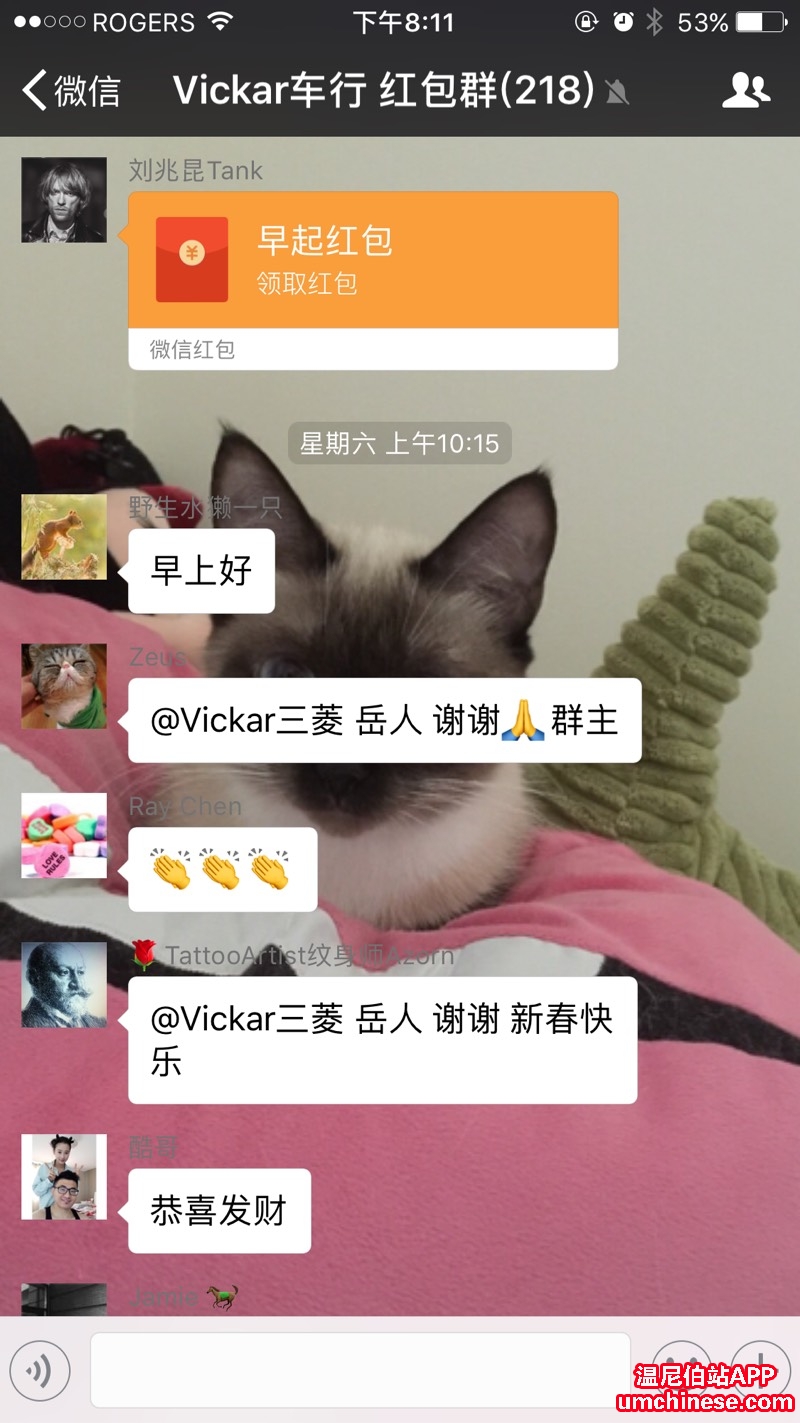Open Ray Chen's avatar
Image resolution: width=800 pixels, height=1423 pixels.
(x=64, y=835)
